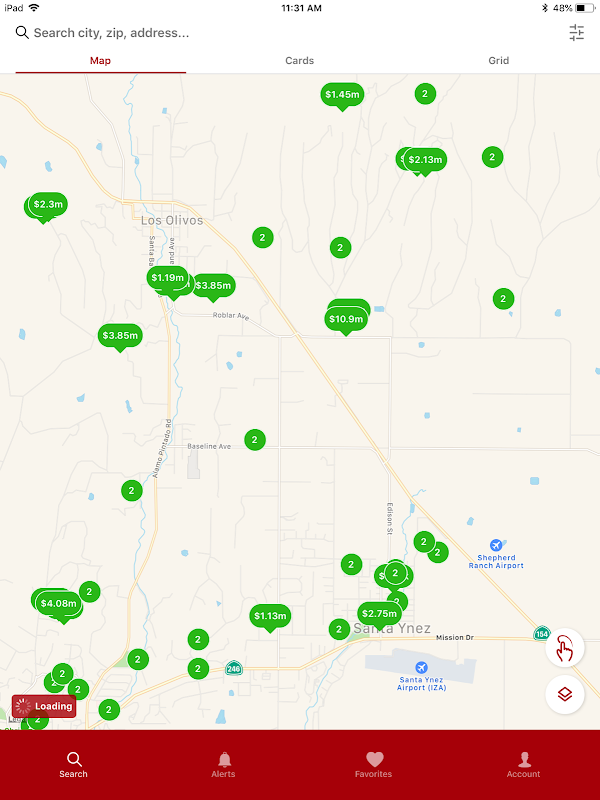Viewport: 600px width, 800px height.
Task: Select the $2.75m marker near Santa Ynez
Action: 379,614
